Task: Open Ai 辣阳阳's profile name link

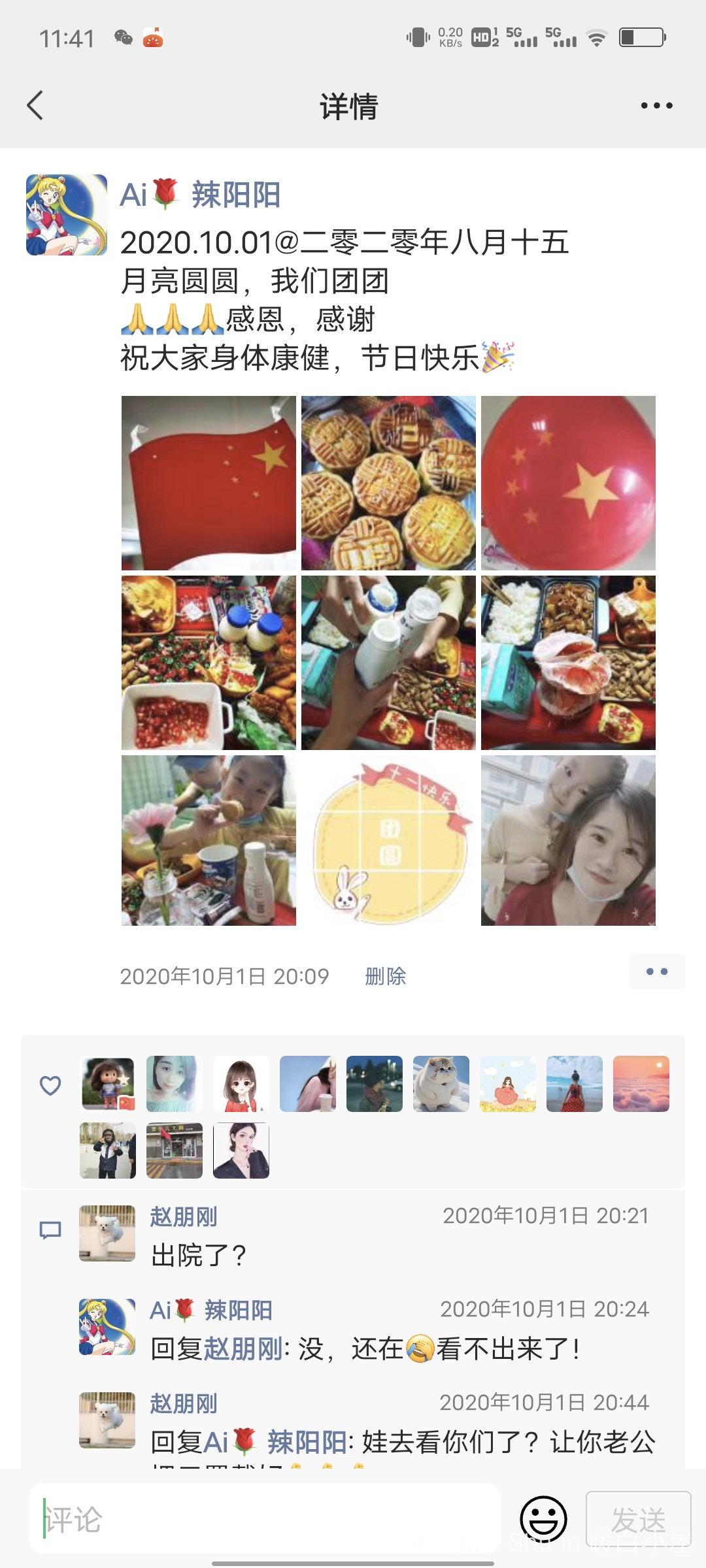Action: tap(201, 195)
